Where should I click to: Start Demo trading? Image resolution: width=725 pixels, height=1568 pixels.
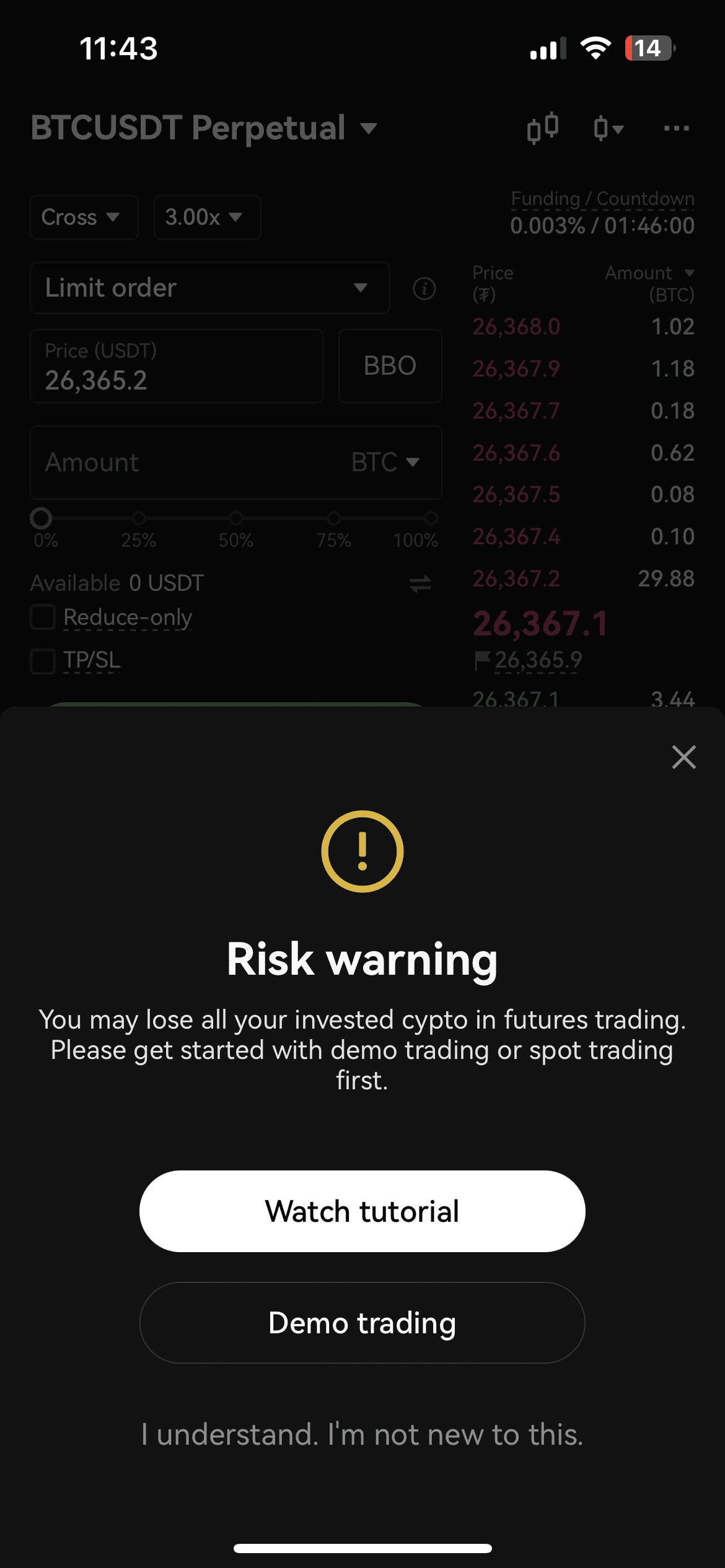pos(362,1323)
